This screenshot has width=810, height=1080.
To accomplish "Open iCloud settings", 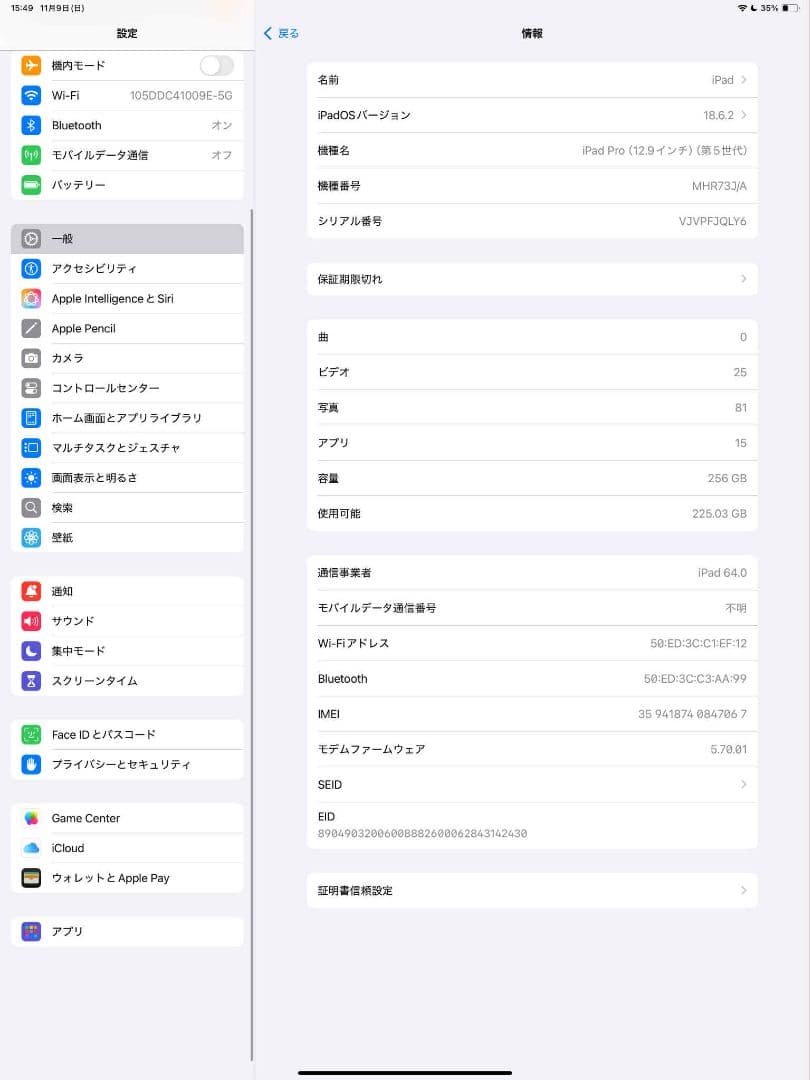I will [127, 848].
